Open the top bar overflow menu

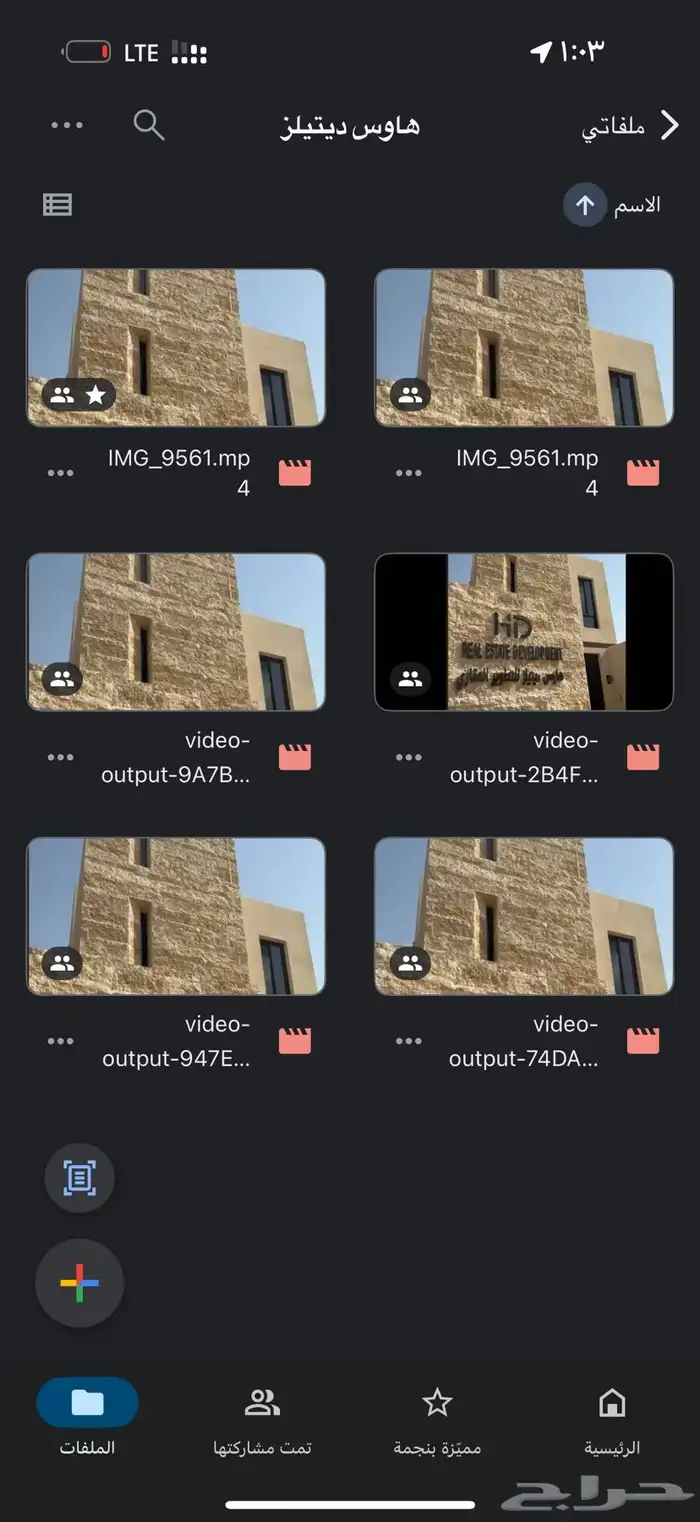(66, 125)
